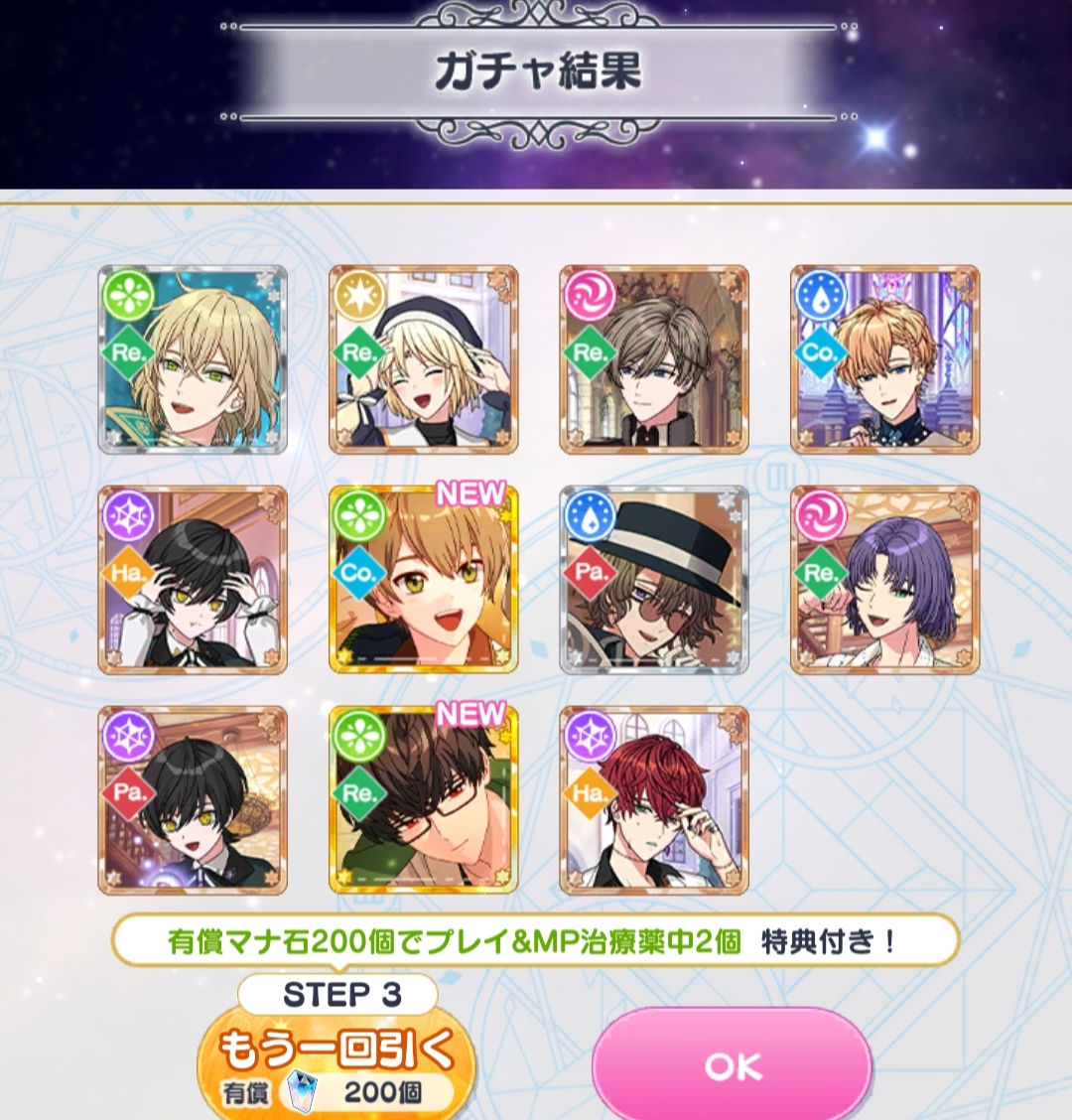This screenshot has width=1072, height=1120.
Task: Open the orange-haired character holding a microphone
Action: tap(884, 359)
